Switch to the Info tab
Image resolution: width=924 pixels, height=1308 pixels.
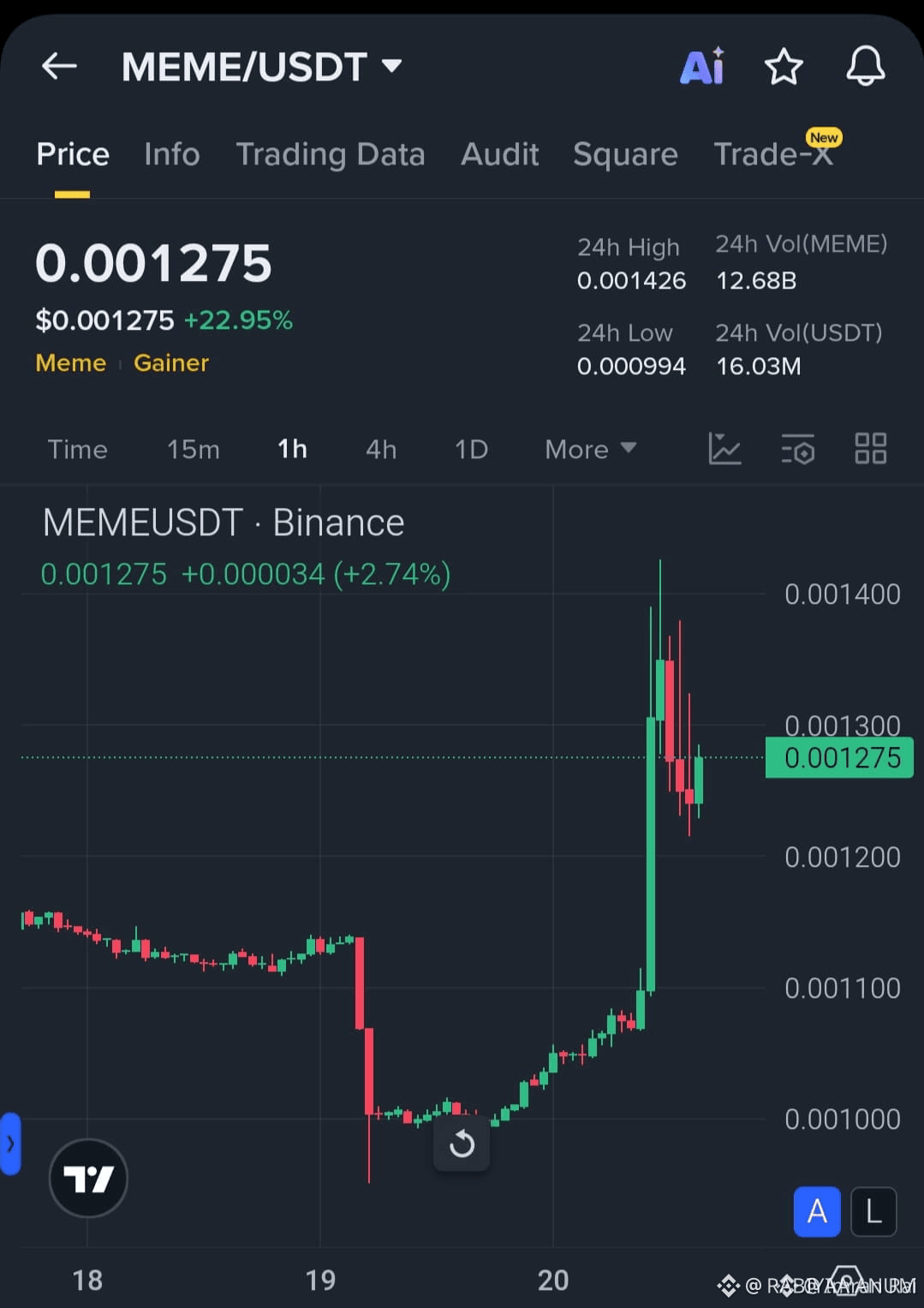tap(172, 154)
